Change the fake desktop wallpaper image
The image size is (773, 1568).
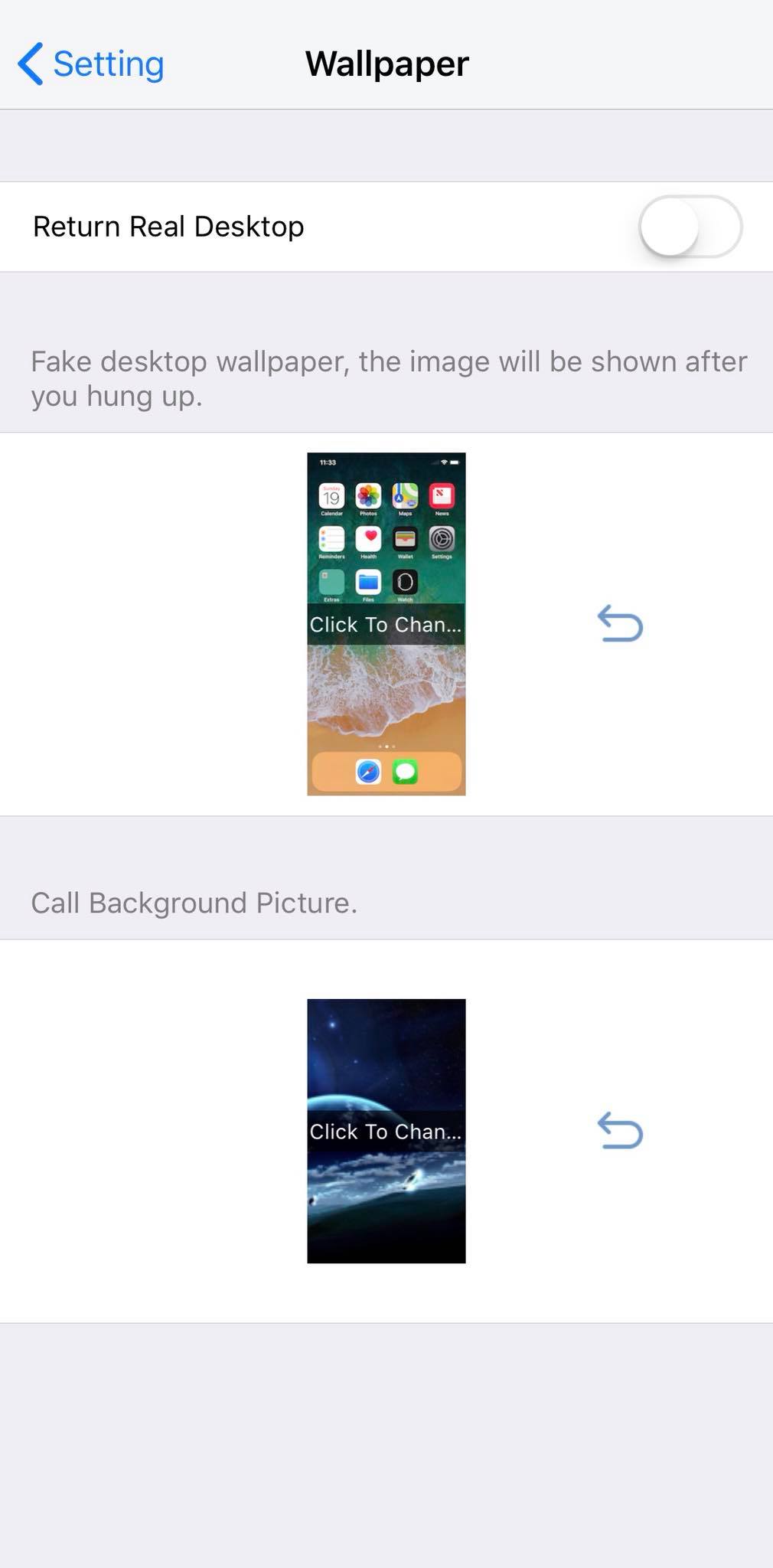click(386, 624)
